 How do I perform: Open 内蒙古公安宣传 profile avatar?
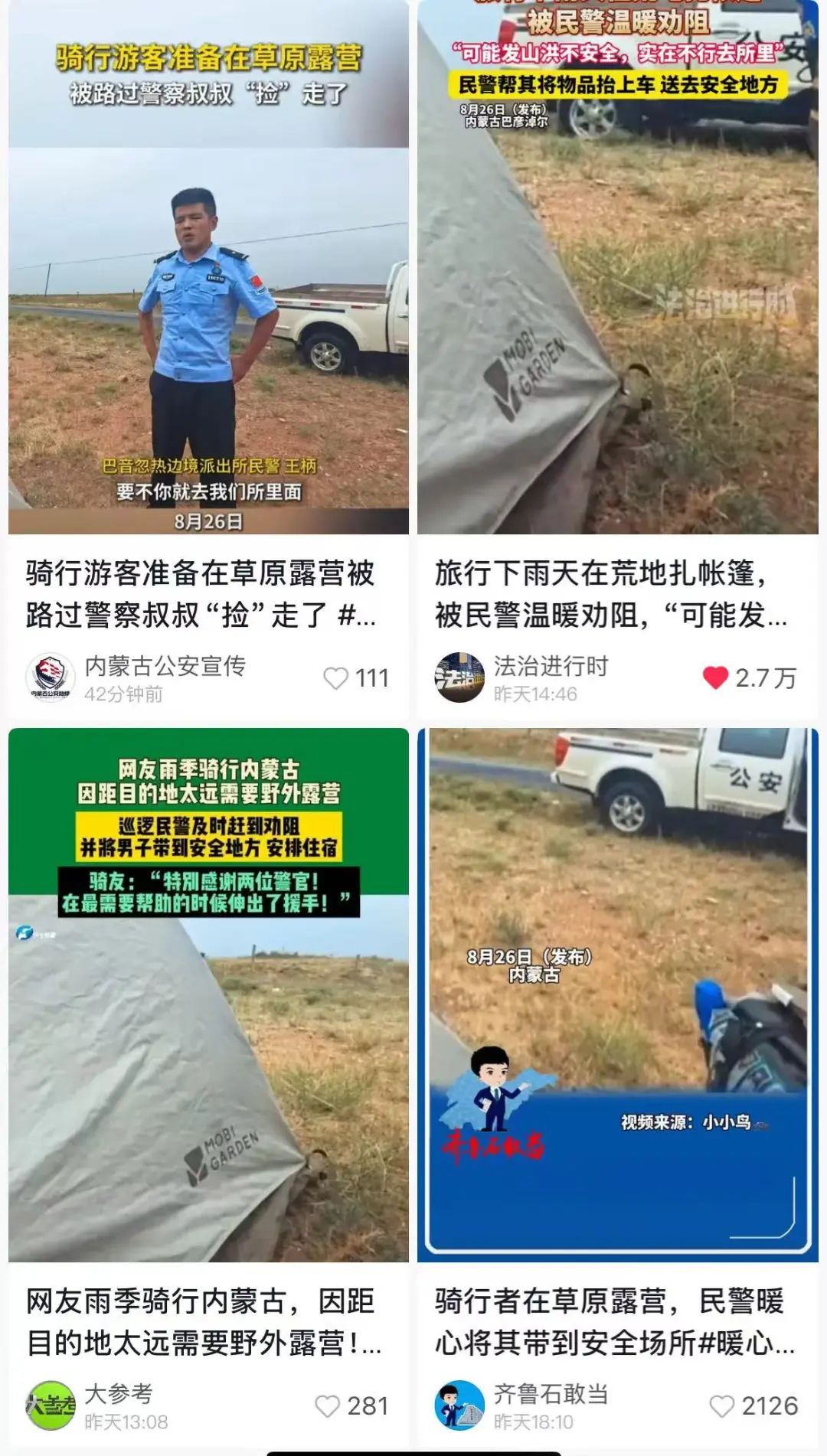[51, 677]
